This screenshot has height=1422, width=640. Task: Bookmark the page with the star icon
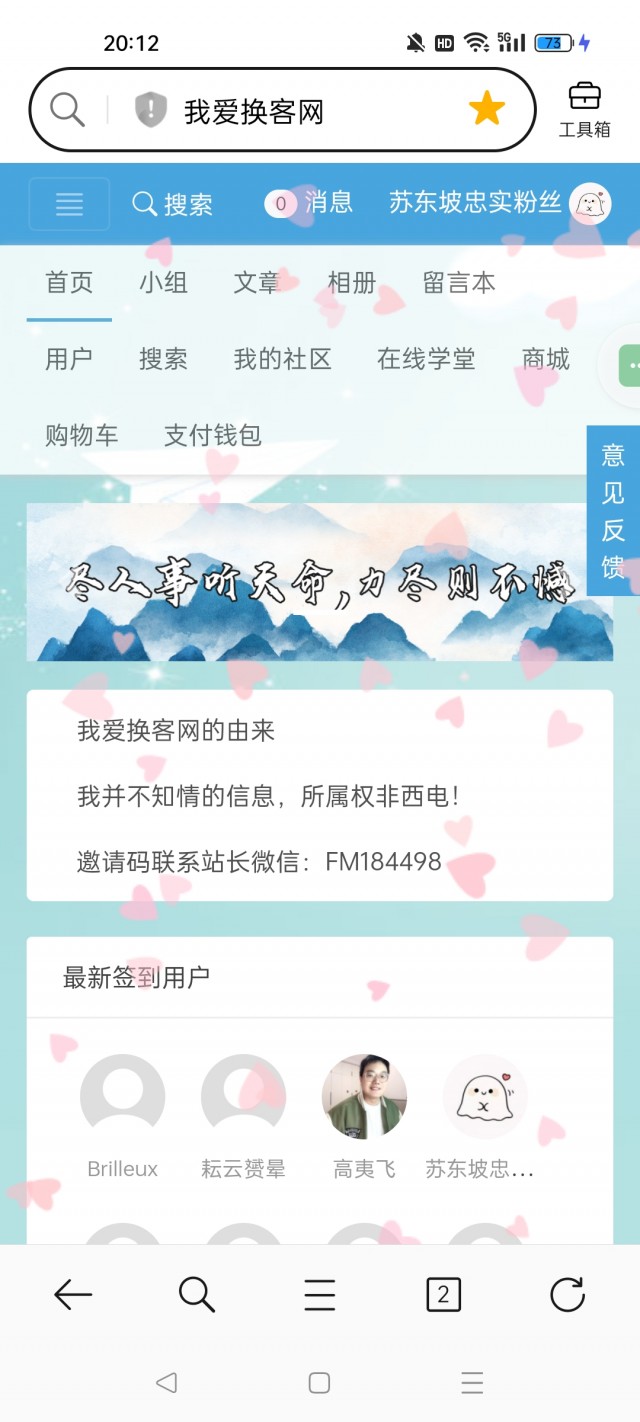click(x=487, y=109)
